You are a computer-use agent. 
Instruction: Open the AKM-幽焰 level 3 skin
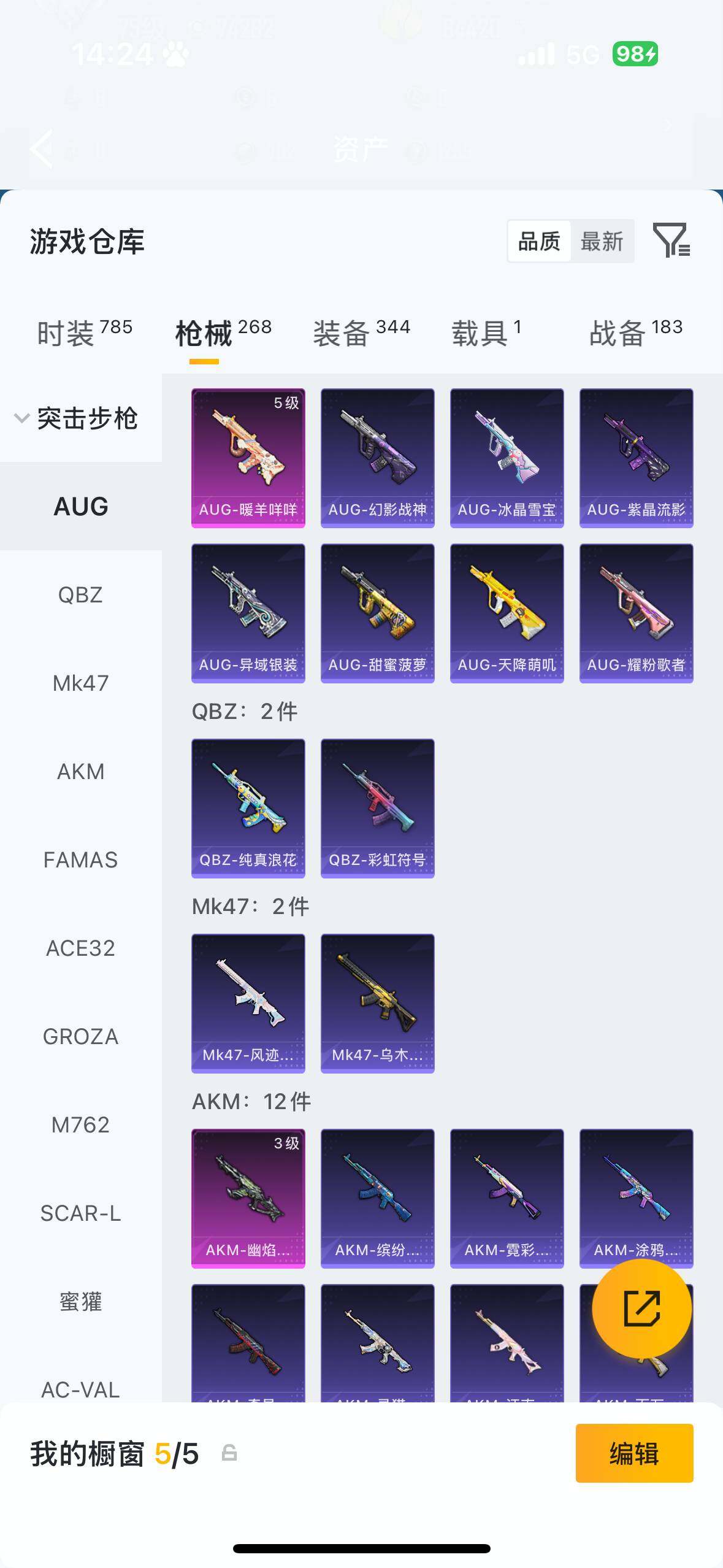[x=248, y=1198]
